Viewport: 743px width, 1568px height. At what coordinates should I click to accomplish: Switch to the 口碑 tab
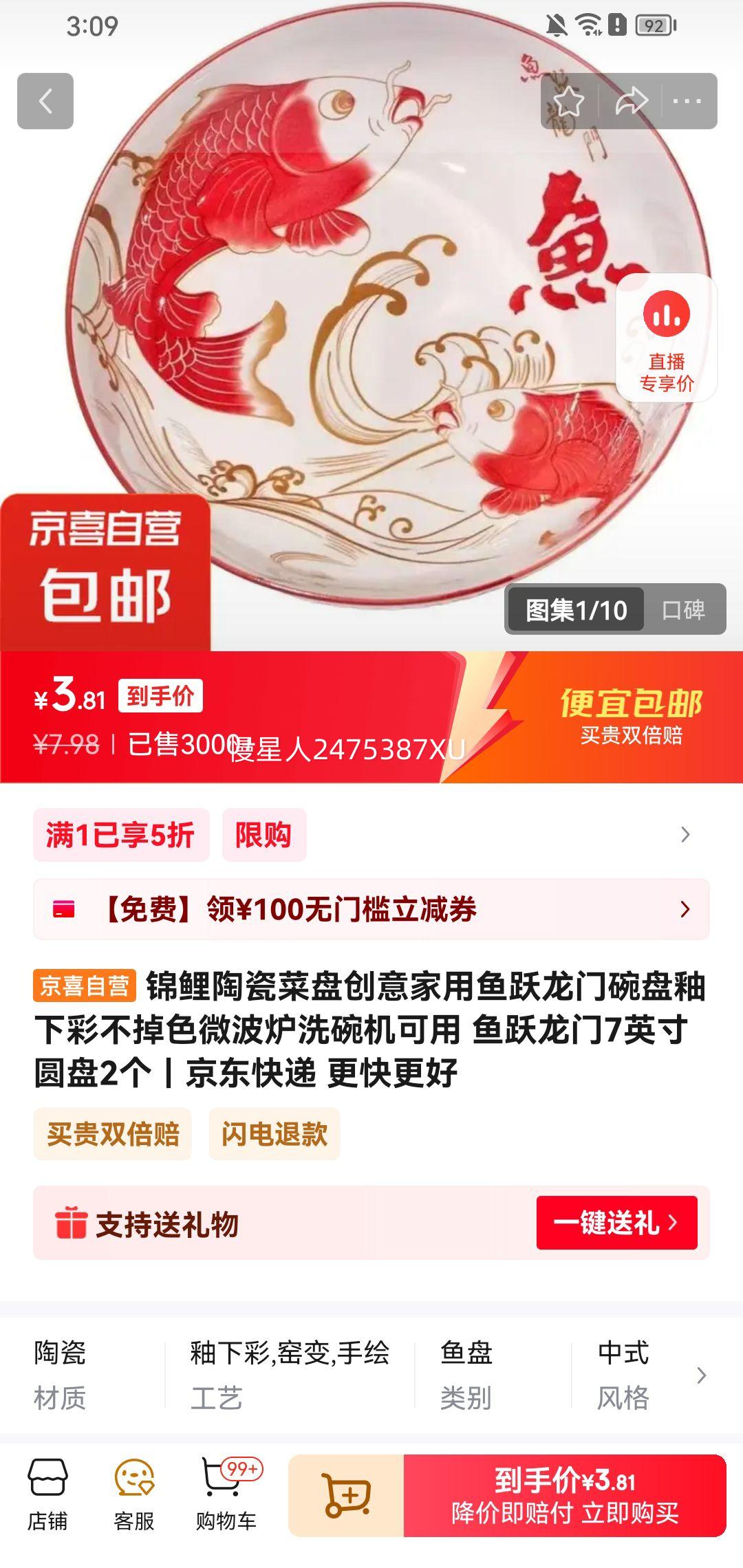(x=683, y=610)
